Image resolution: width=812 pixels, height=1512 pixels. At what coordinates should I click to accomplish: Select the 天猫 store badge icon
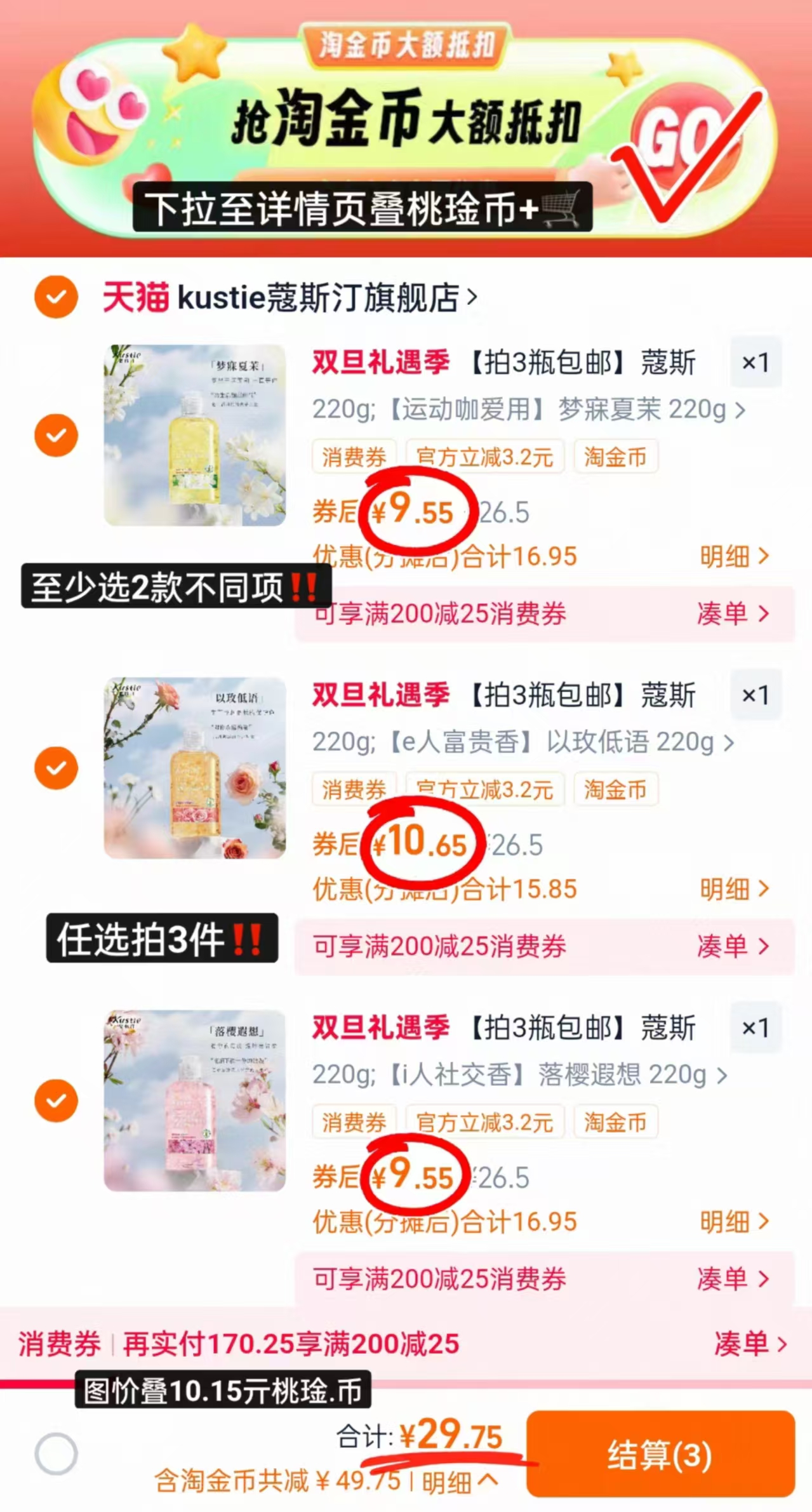click(x=136, y=298)
